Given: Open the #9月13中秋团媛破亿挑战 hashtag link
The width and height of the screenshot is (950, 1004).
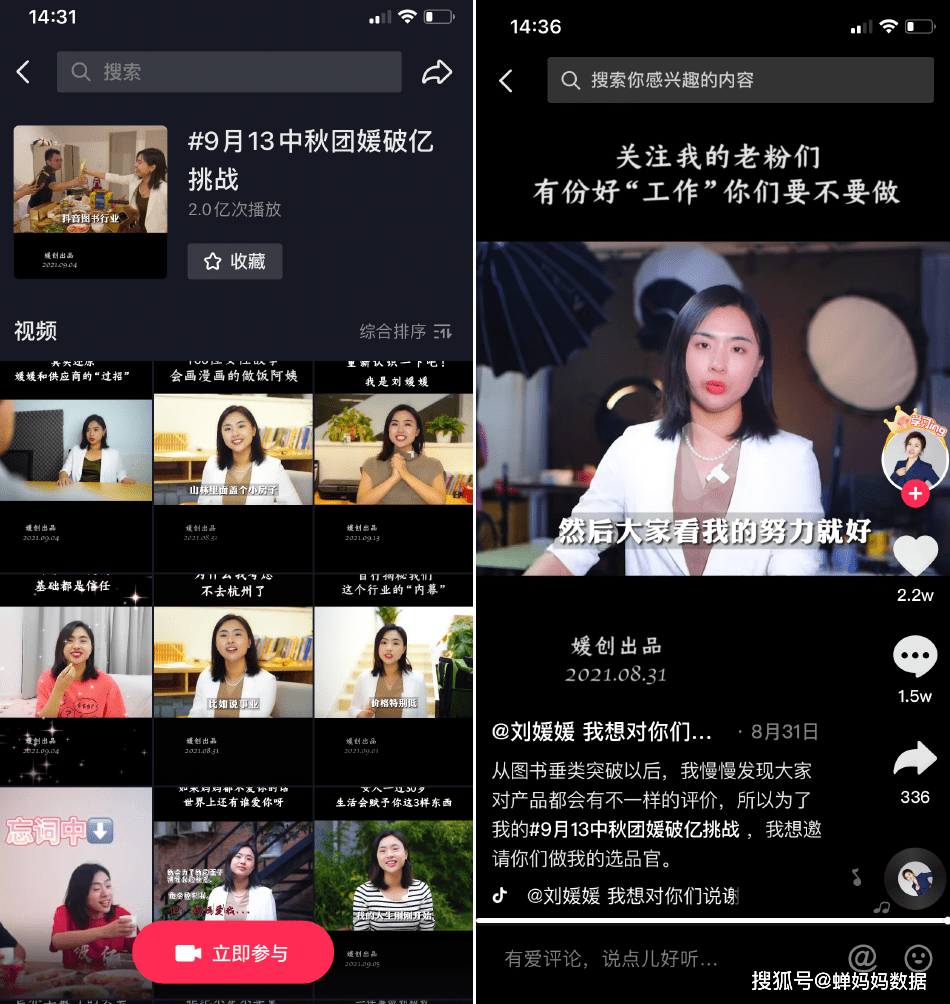Looking at the screenshot, I should [634, 829].
